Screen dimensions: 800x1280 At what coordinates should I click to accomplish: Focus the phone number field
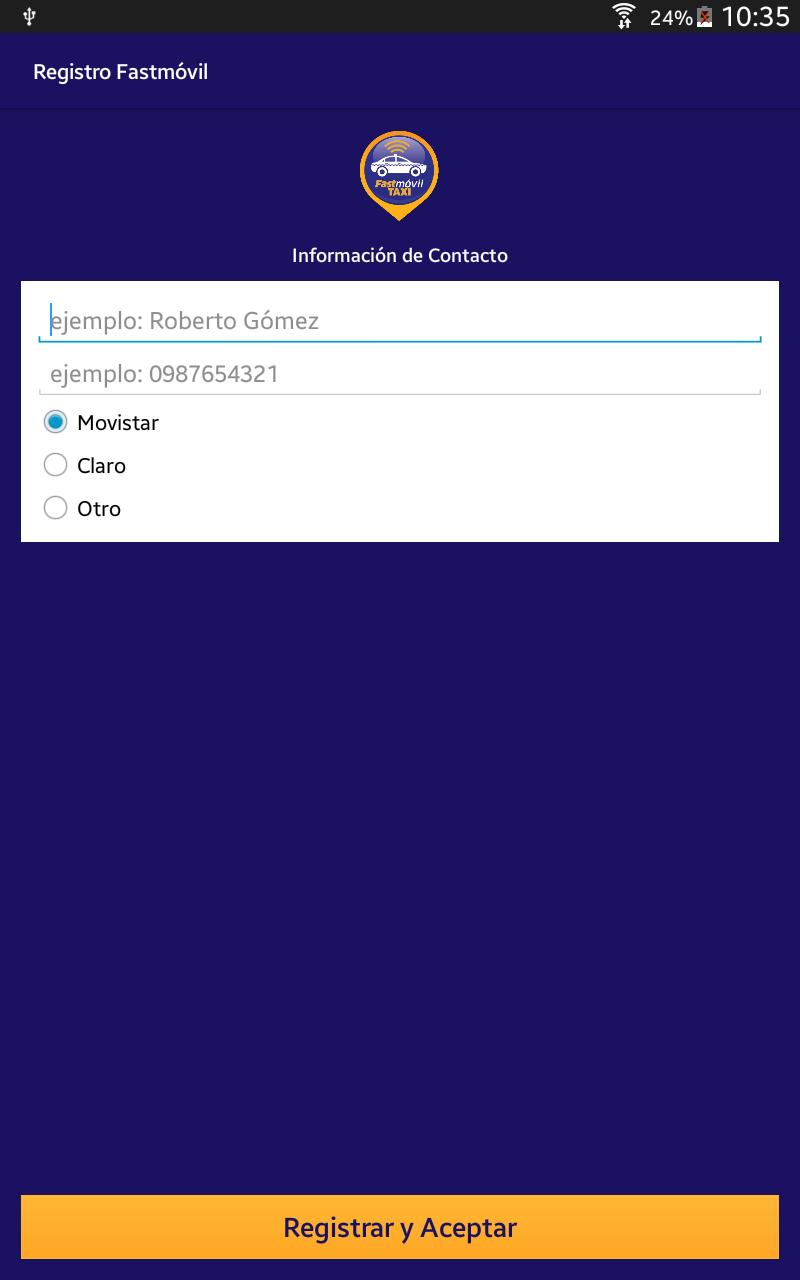(x=400, y=374)
